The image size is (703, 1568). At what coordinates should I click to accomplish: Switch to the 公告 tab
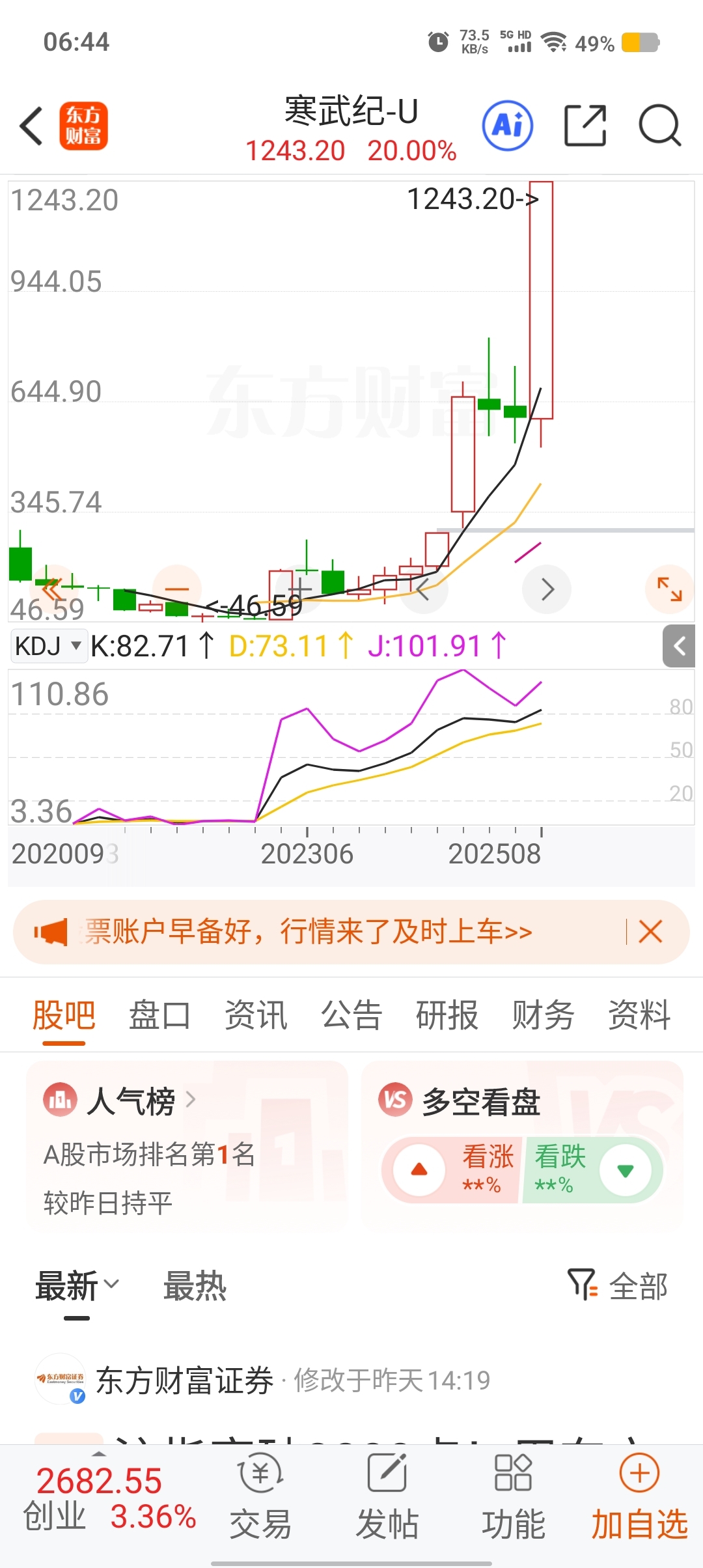pyautogui.click(x=351, y=1015)
